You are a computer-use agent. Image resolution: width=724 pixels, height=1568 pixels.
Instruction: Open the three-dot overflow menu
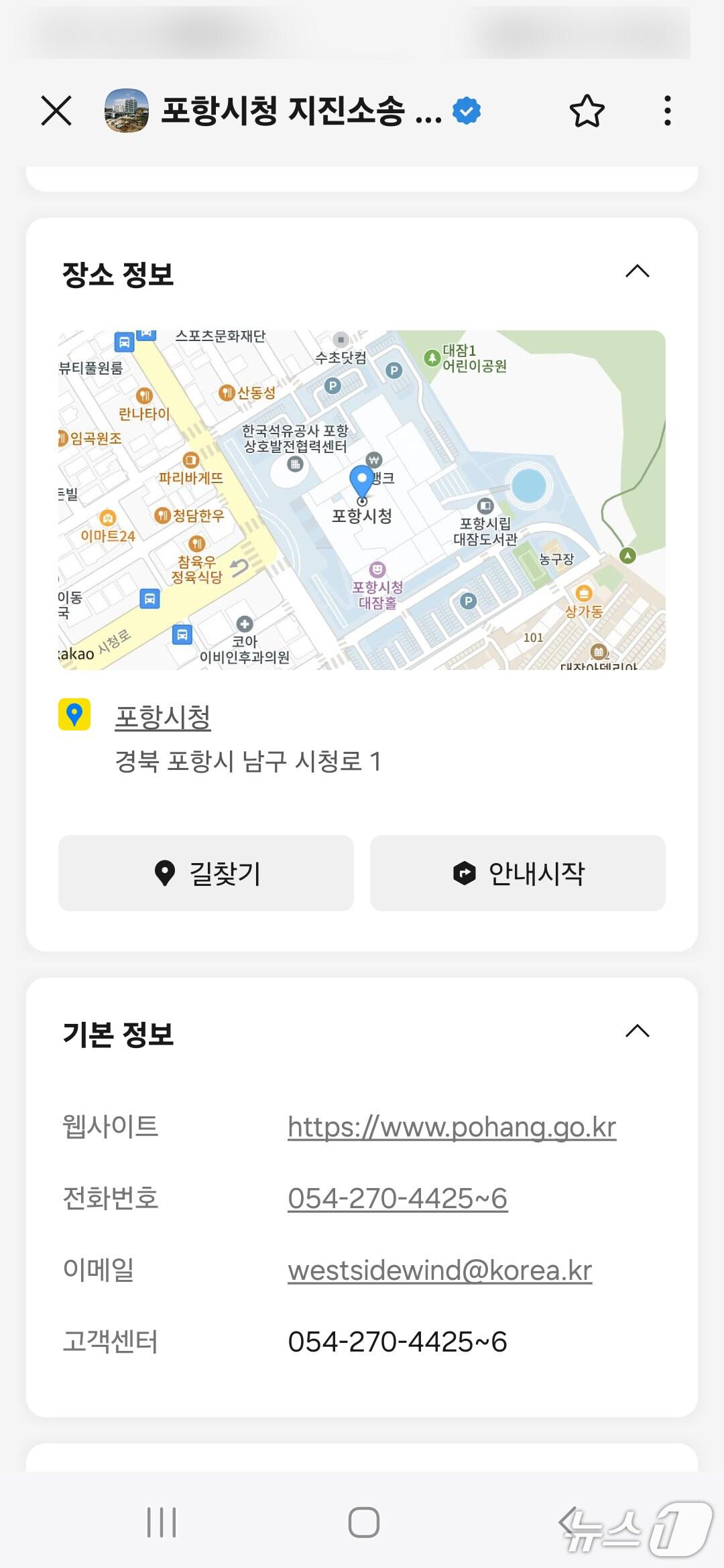(667, 111)
